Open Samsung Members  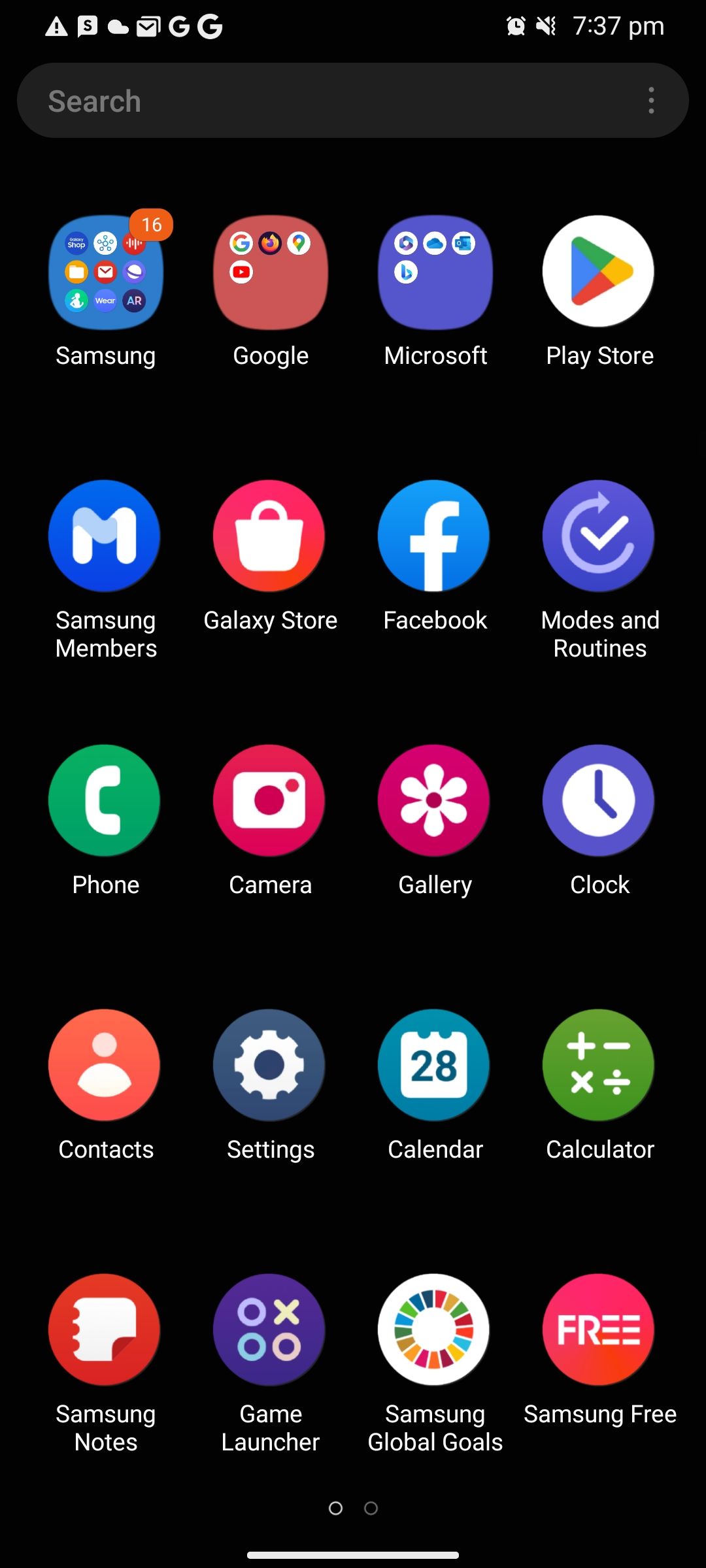(x=105, y=536)
